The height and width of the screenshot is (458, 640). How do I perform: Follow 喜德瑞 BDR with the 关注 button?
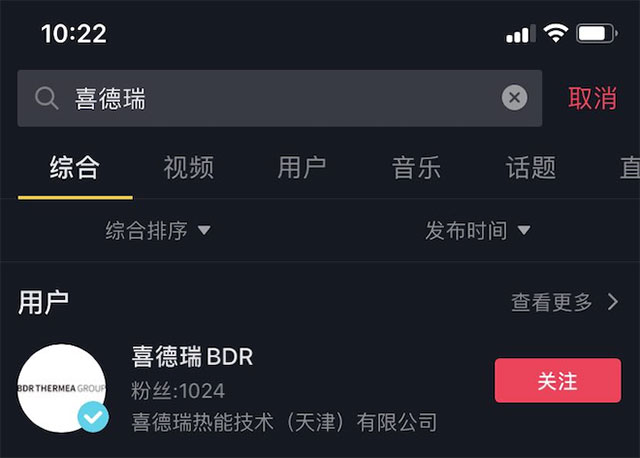pyautogui.click(x=558, y=381)
